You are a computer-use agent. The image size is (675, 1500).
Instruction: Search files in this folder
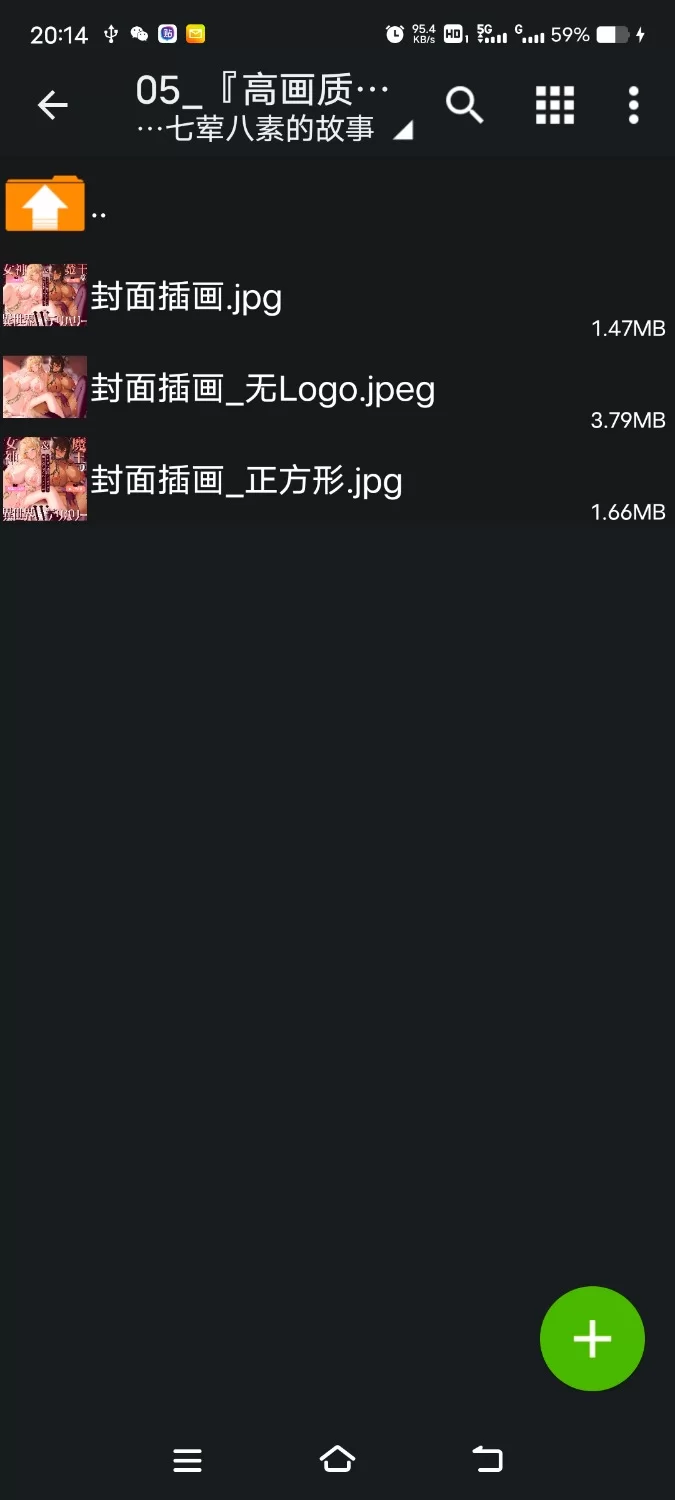pos(464,105)
